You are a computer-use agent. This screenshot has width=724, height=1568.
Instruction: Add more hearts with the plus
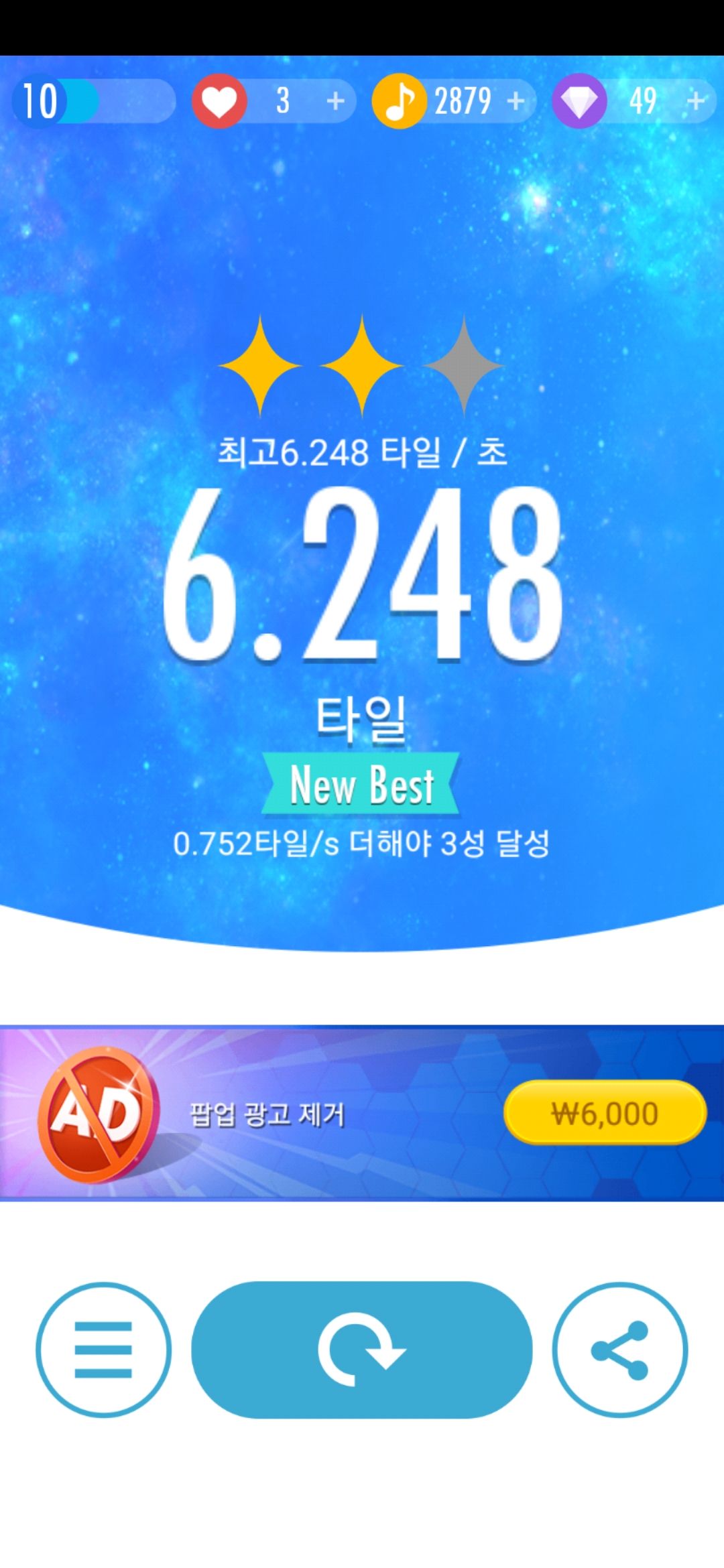coord(335,102)
